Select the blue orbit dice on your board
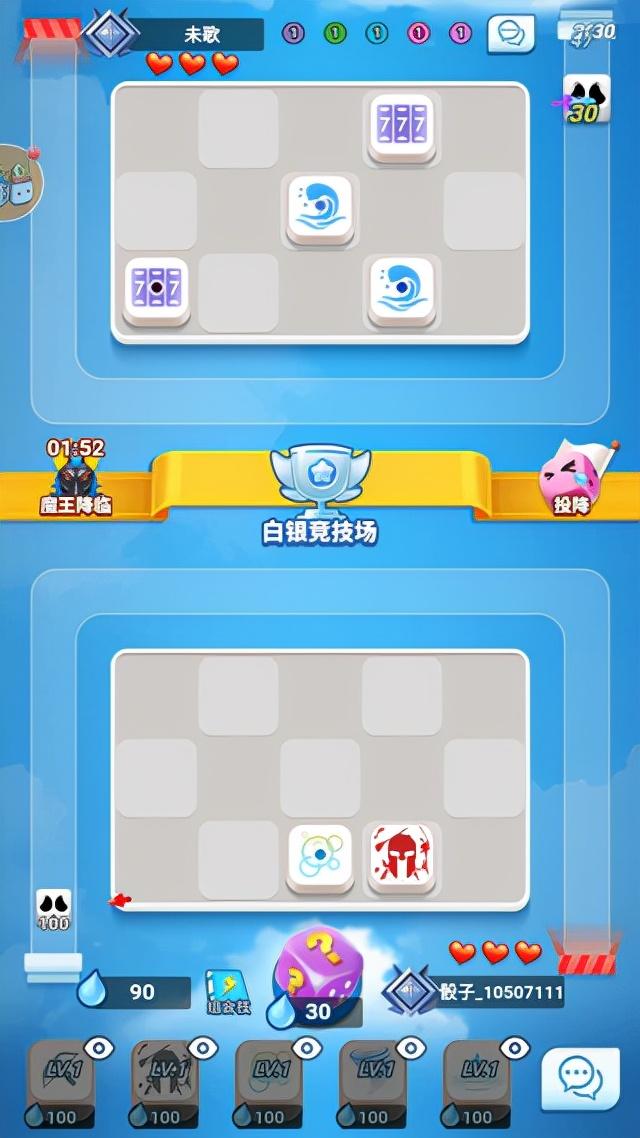 pyautogui.click(x=320, y=855)
